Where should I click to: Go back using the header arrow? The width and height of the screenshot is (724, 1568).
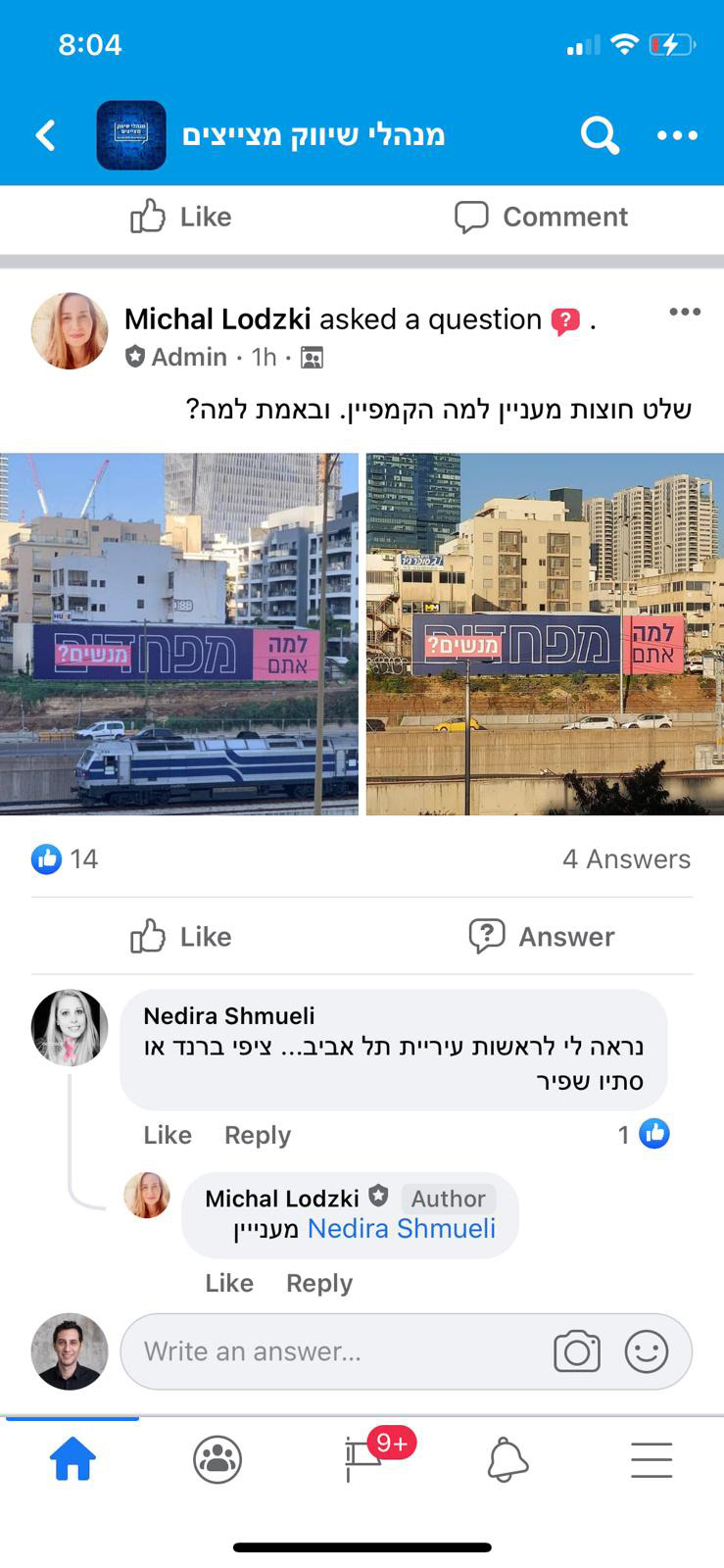click(45, 135)
